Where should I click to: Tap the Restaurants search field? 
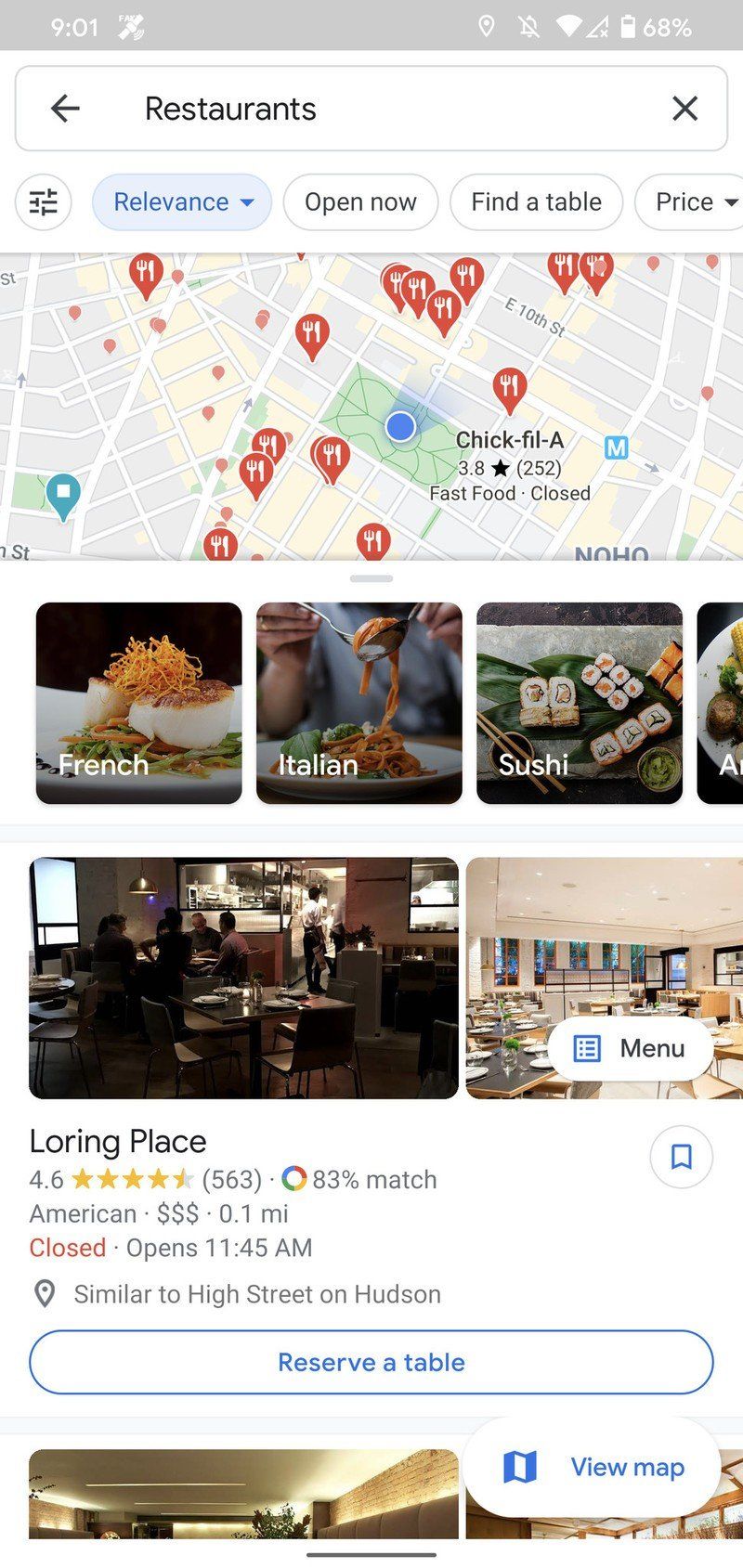tap(371, 109)
